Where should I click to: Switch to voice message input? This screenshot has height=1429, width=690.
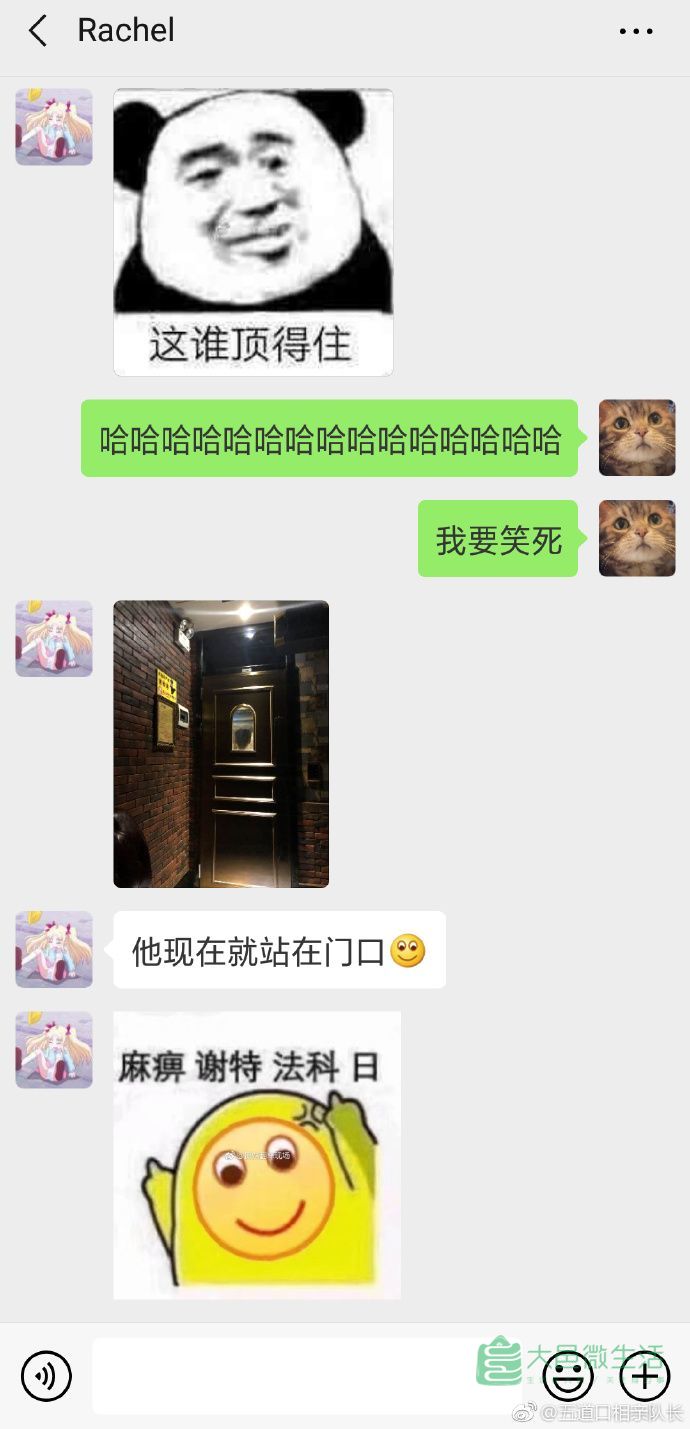coord(46,1376)
